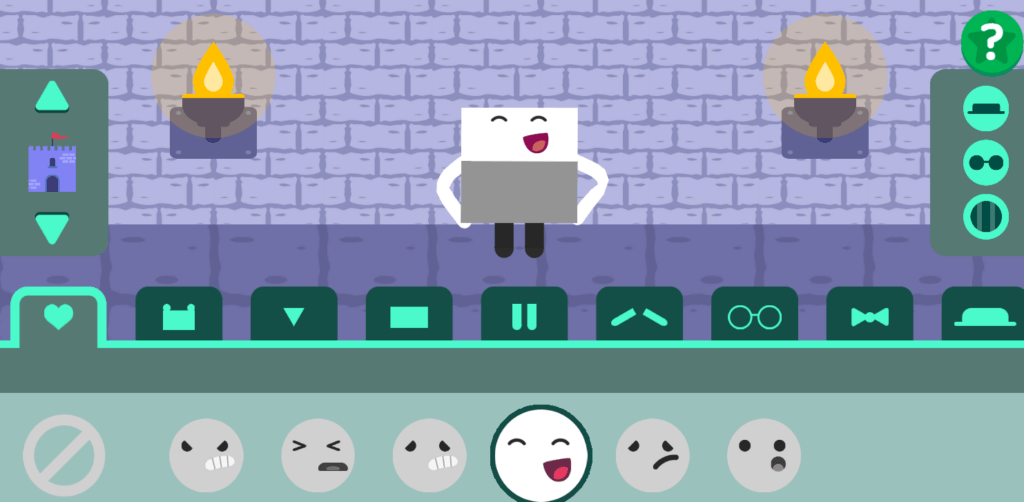1024x502 pixels.
Task: Select the hat accessory button on right panel
Action: 986,108
